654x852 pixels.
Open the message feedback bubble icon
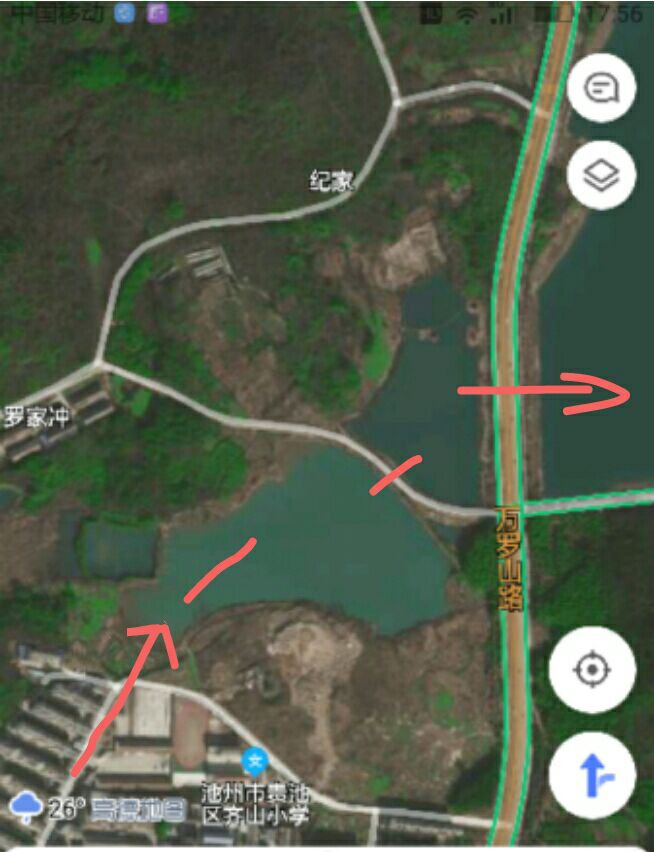(x=601, y=89)
